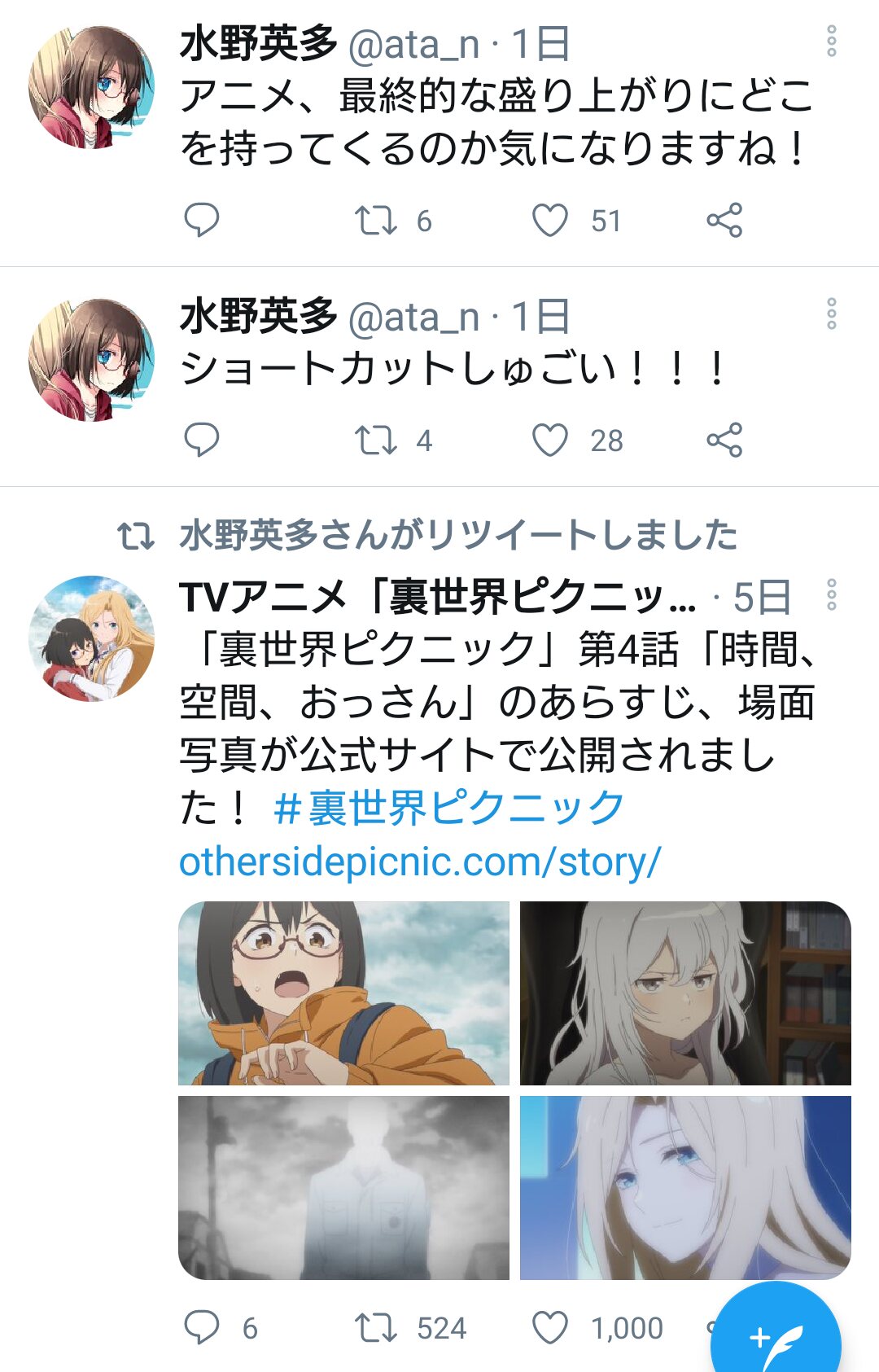Image resolution: width=879 pixels, height=1372 pixels.
Task: Open the othersidepicnic.com/story/ link
Action: tap(420, 861)
